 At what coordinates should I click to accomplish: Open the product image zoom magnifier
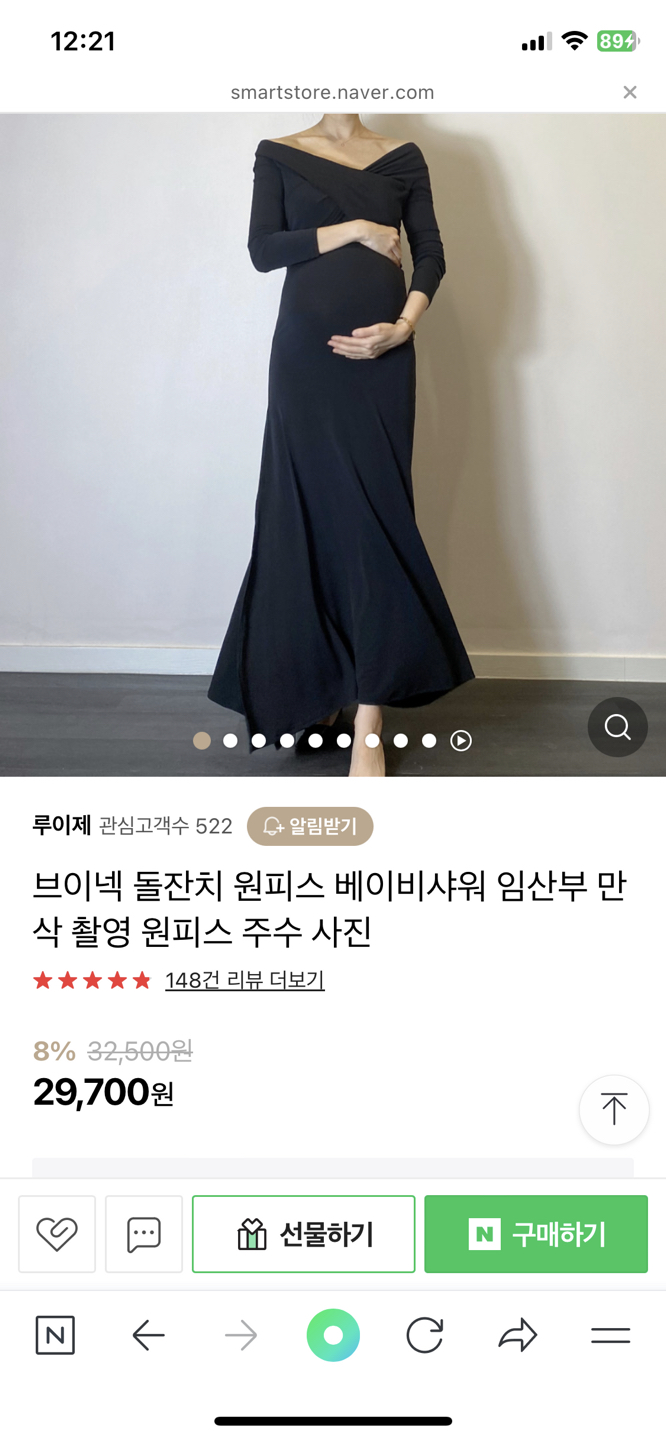coord(617,727)
